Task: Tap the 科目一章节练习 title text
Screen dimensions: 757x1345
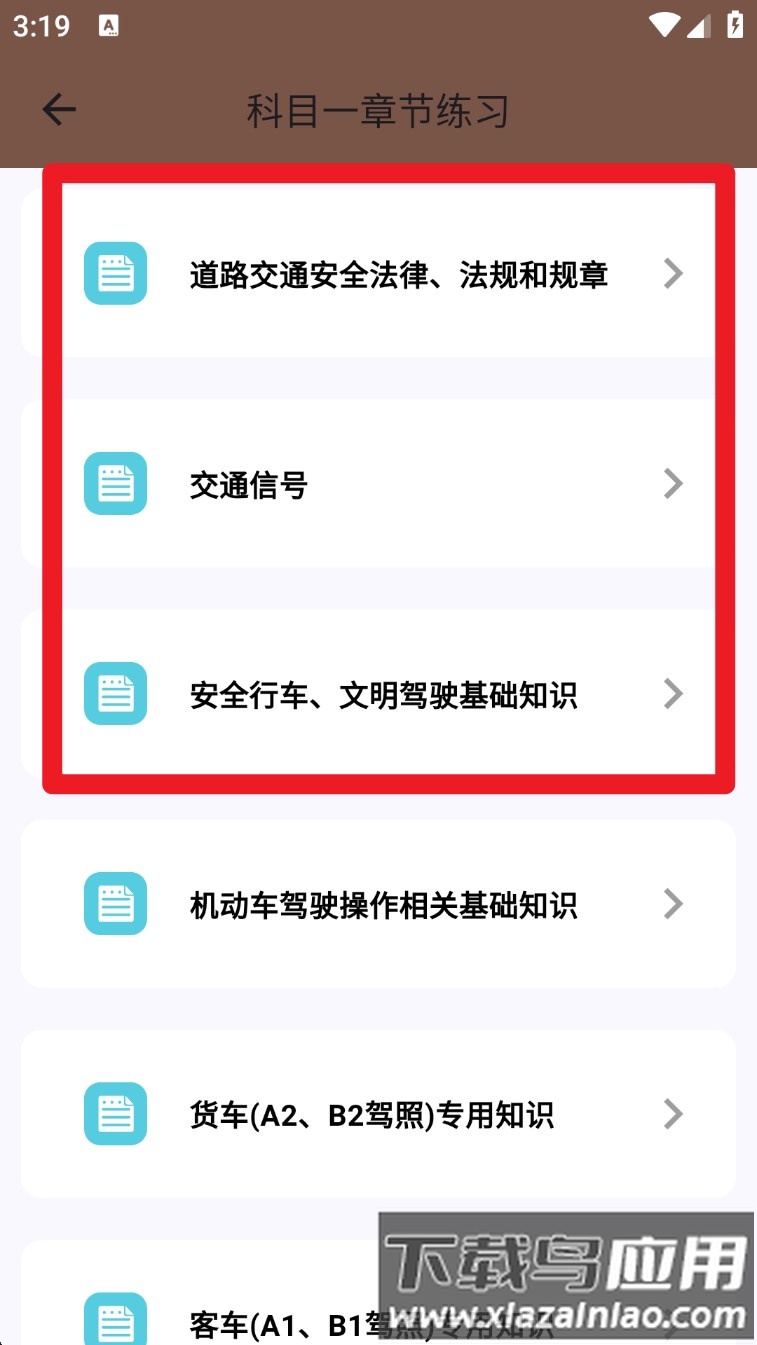Action: click(378, 110)
